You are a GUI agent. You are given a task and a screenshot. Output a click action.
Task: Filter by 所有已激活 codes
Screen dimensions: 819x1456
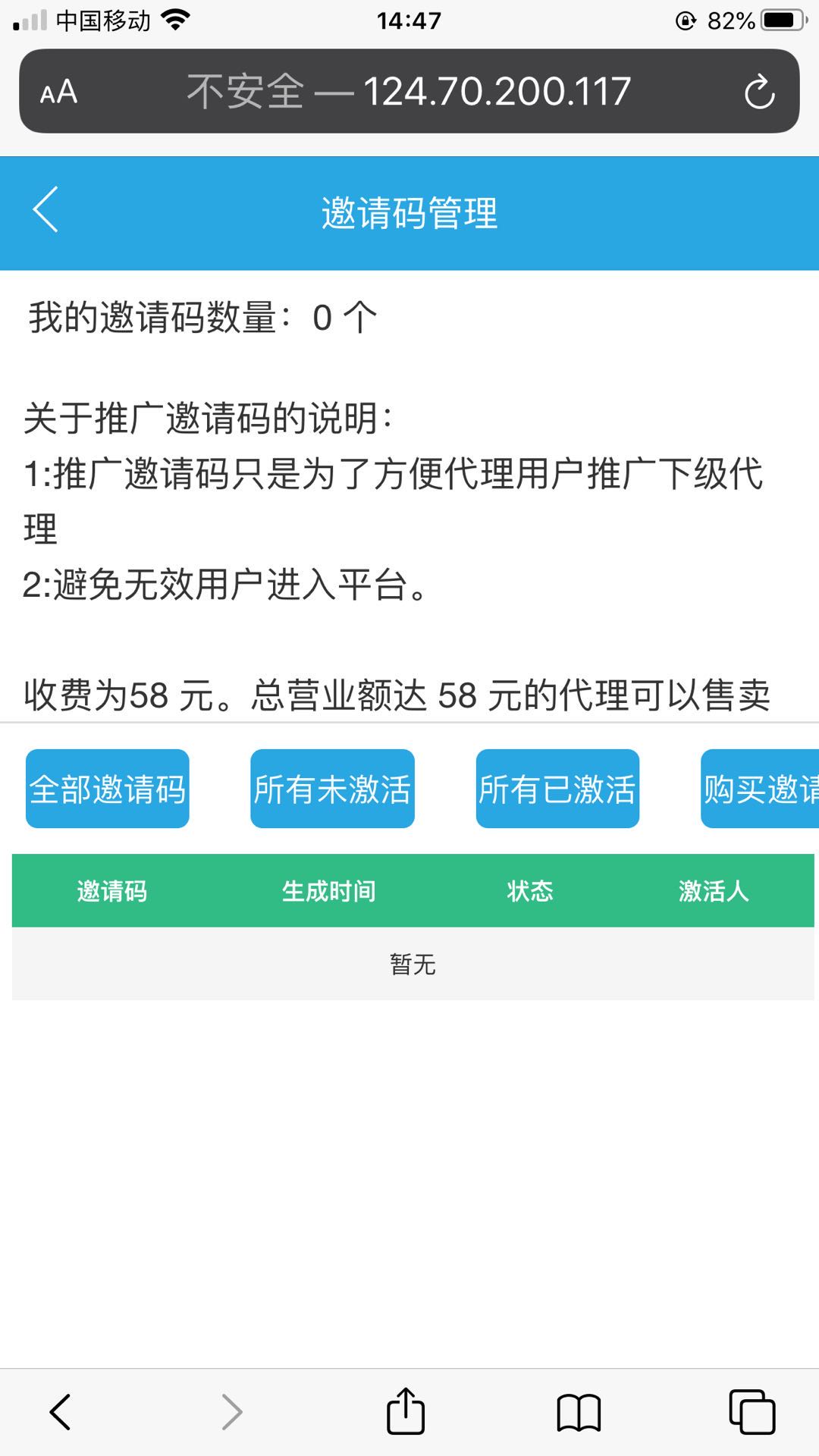pyautogui.click(x=557, y=789)
